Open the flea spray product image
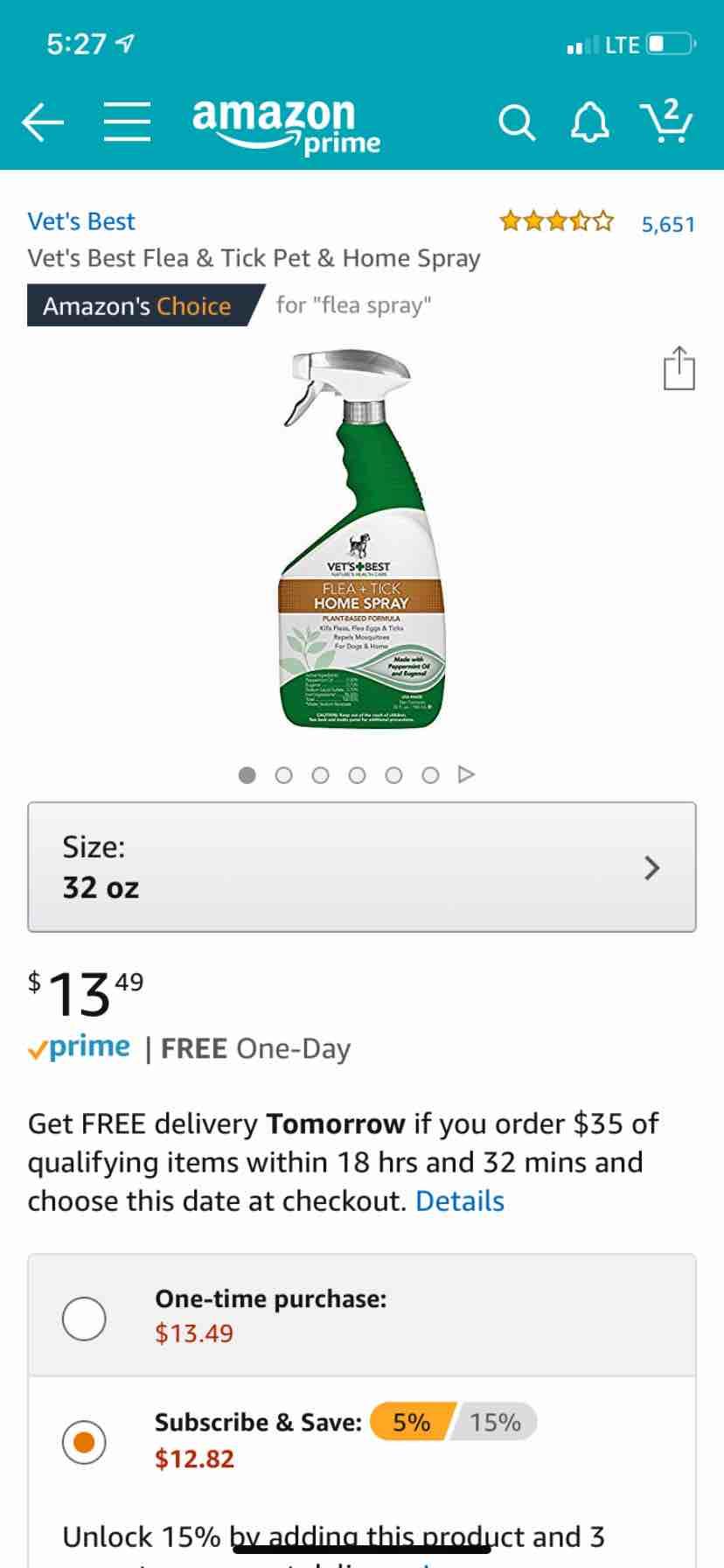Viewport: 724px width, 1568px height. pyautogui.click(x=360, y=538)
